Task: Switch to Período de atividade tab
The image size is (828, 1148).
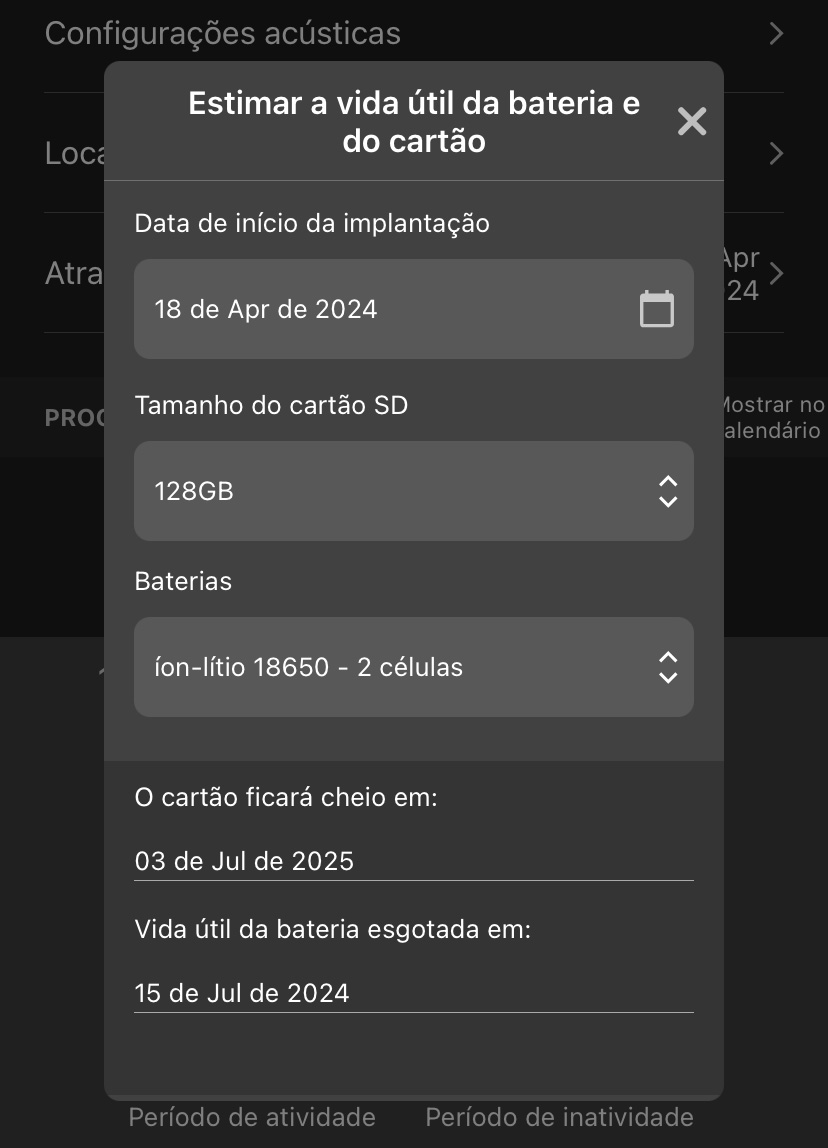Action: pyautogui.click(x=252, y=1117)
